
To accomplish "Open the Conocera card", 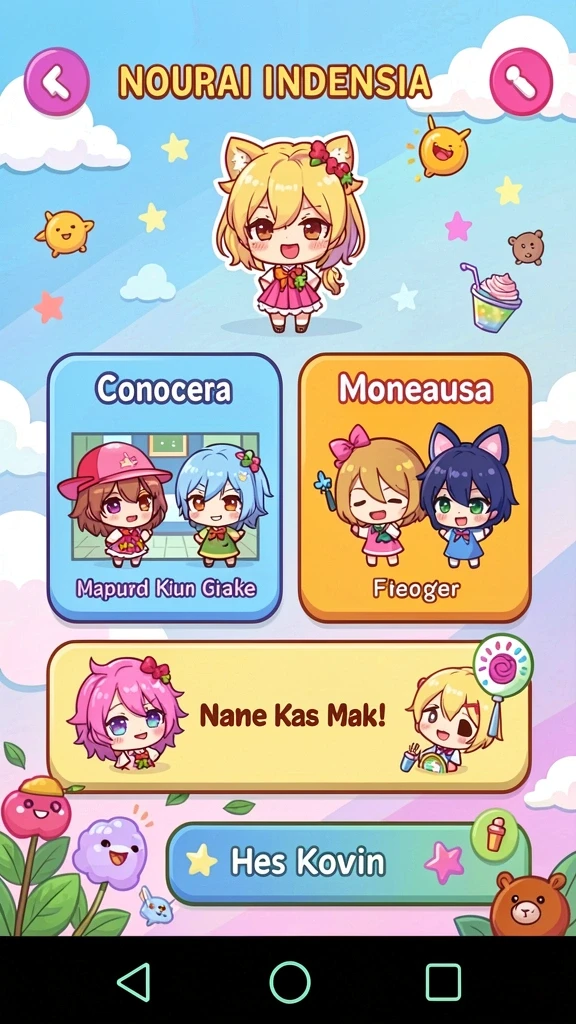I will pyautogui.click(x=165, y=488).
